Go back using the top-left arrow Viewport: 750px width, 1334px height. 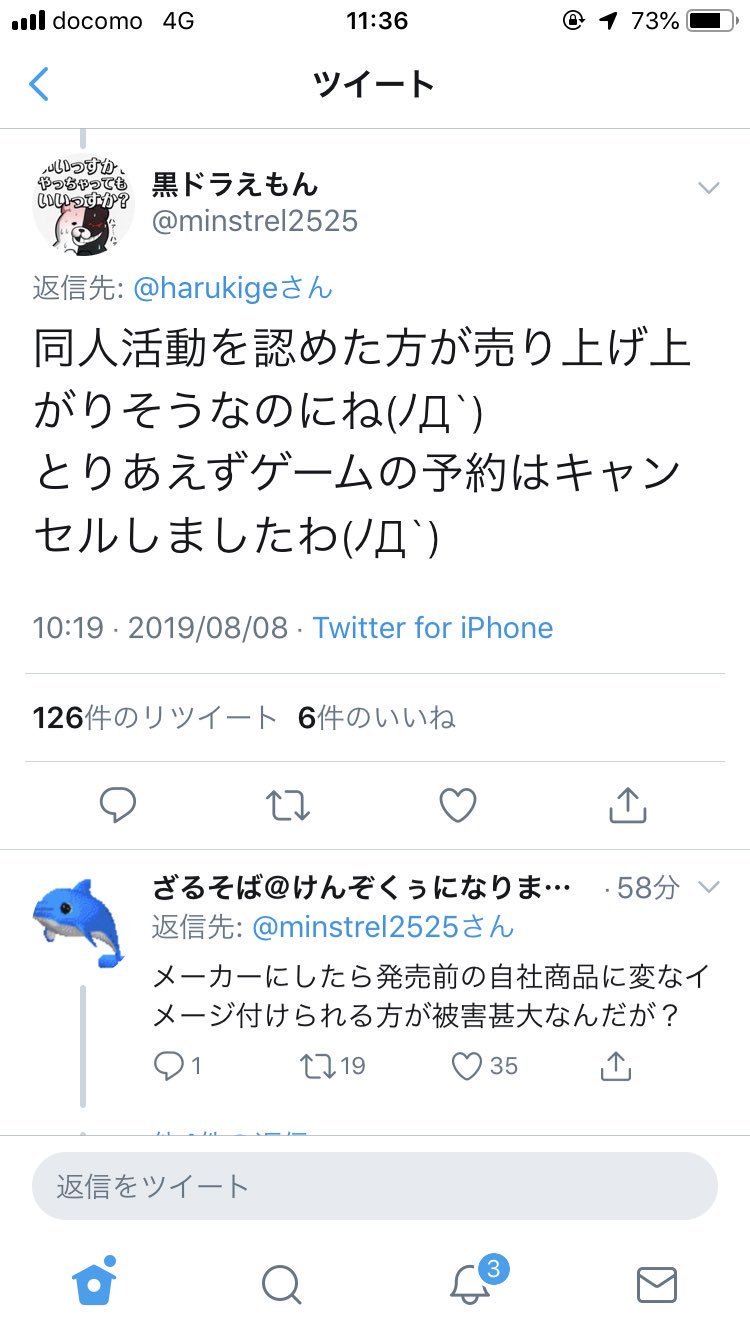coord(39,84)
